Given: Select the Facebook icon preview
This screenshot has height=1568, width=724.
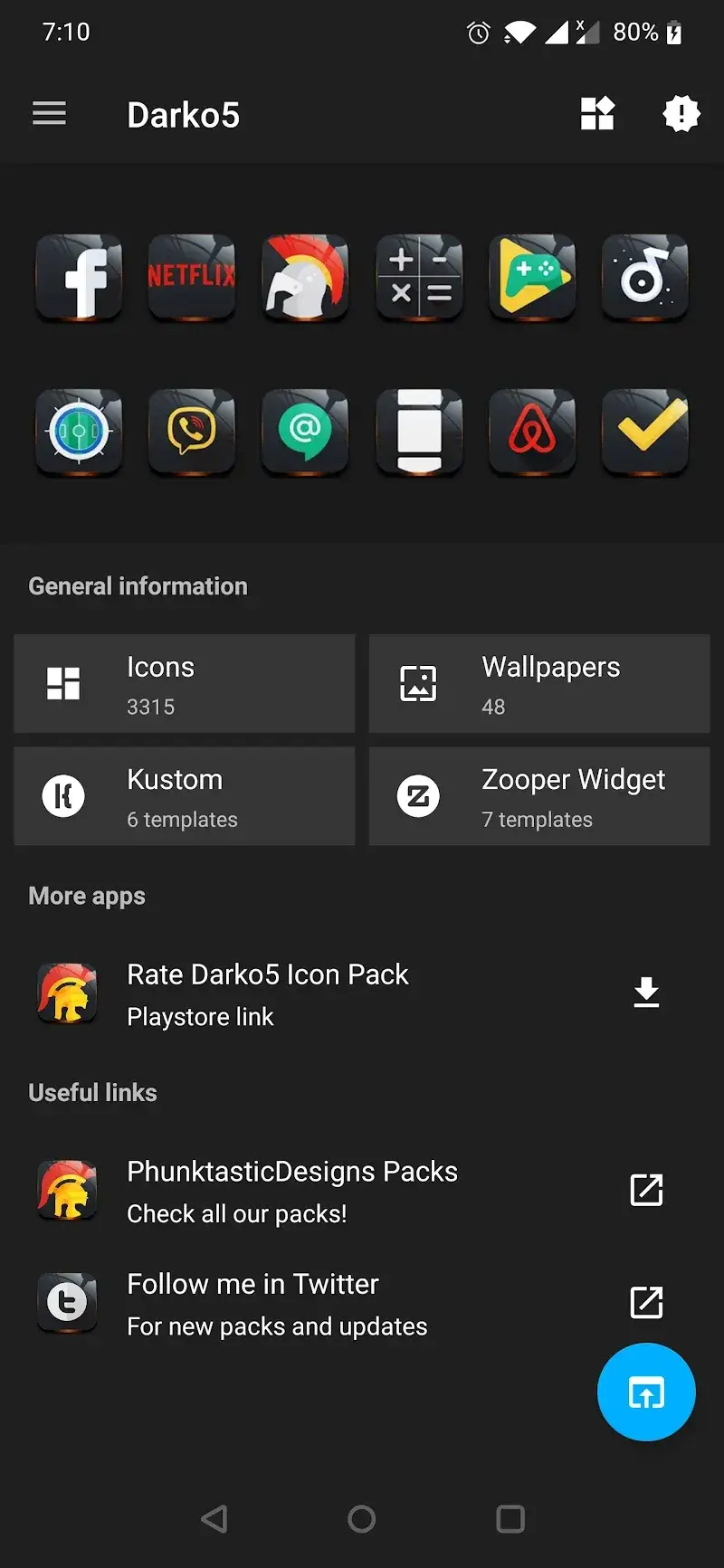Looking at the screenshot, I should (79, 278).
